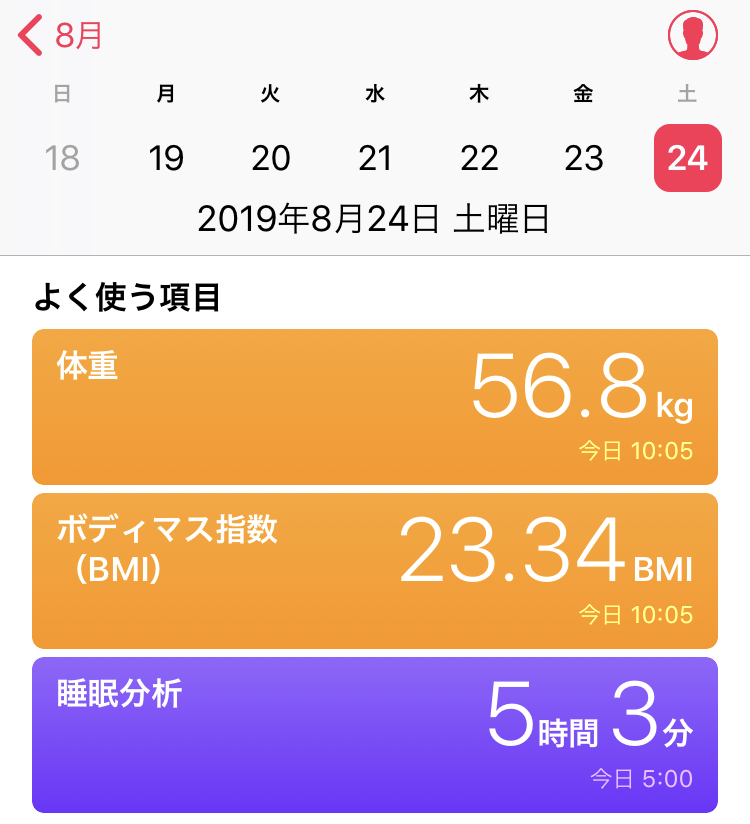Select Monday the 19th
Screen dimensions: 750x824
tap(166, 158)
